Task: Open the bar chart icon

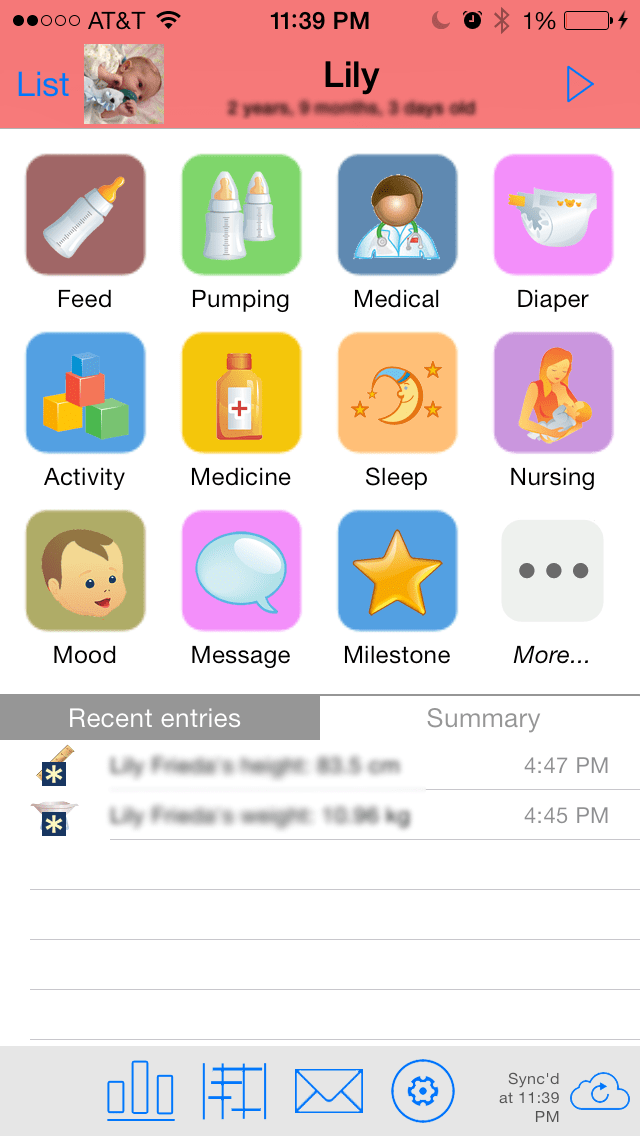Action: tap(140, 1090)
